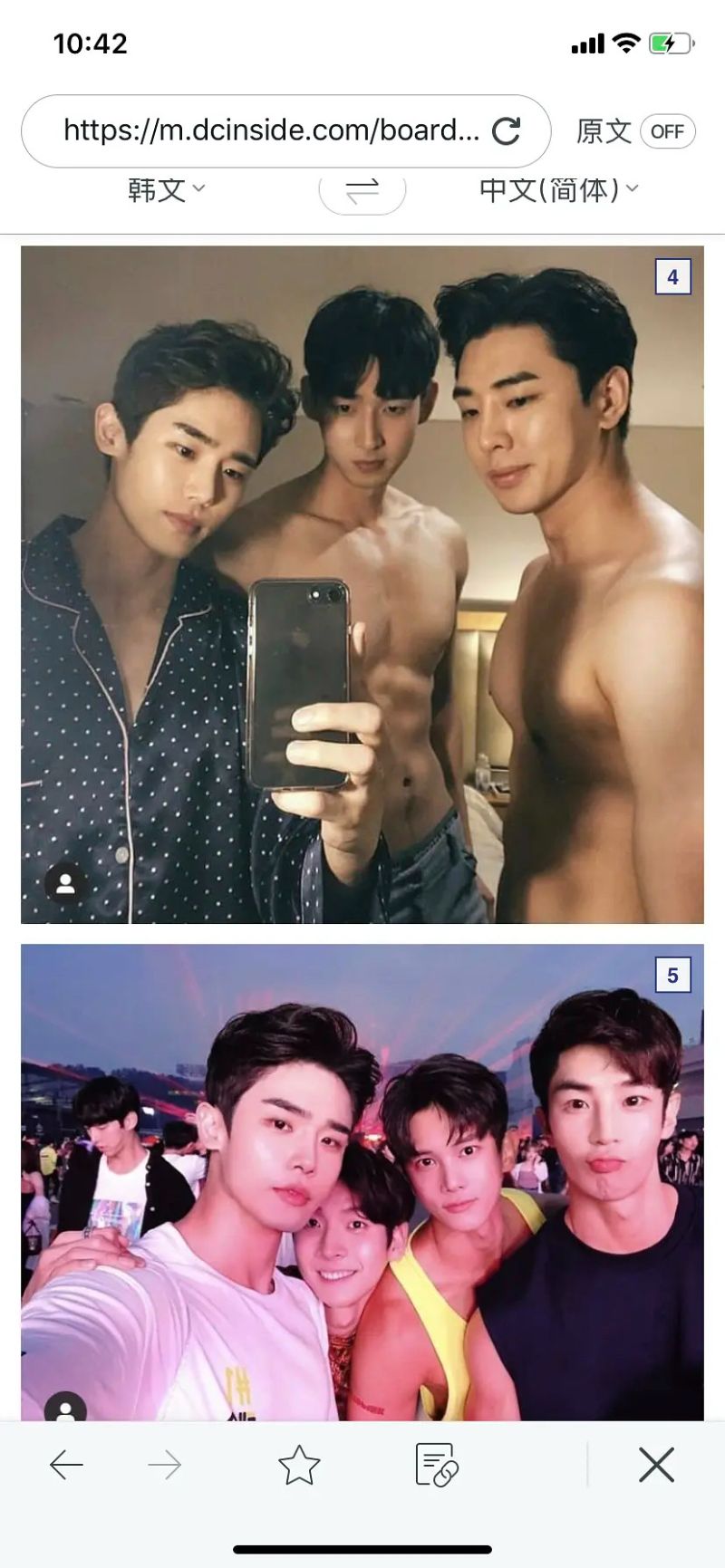Go back to the previous page
This screenshot has height=1568, width=725.
click(66, 1464)
